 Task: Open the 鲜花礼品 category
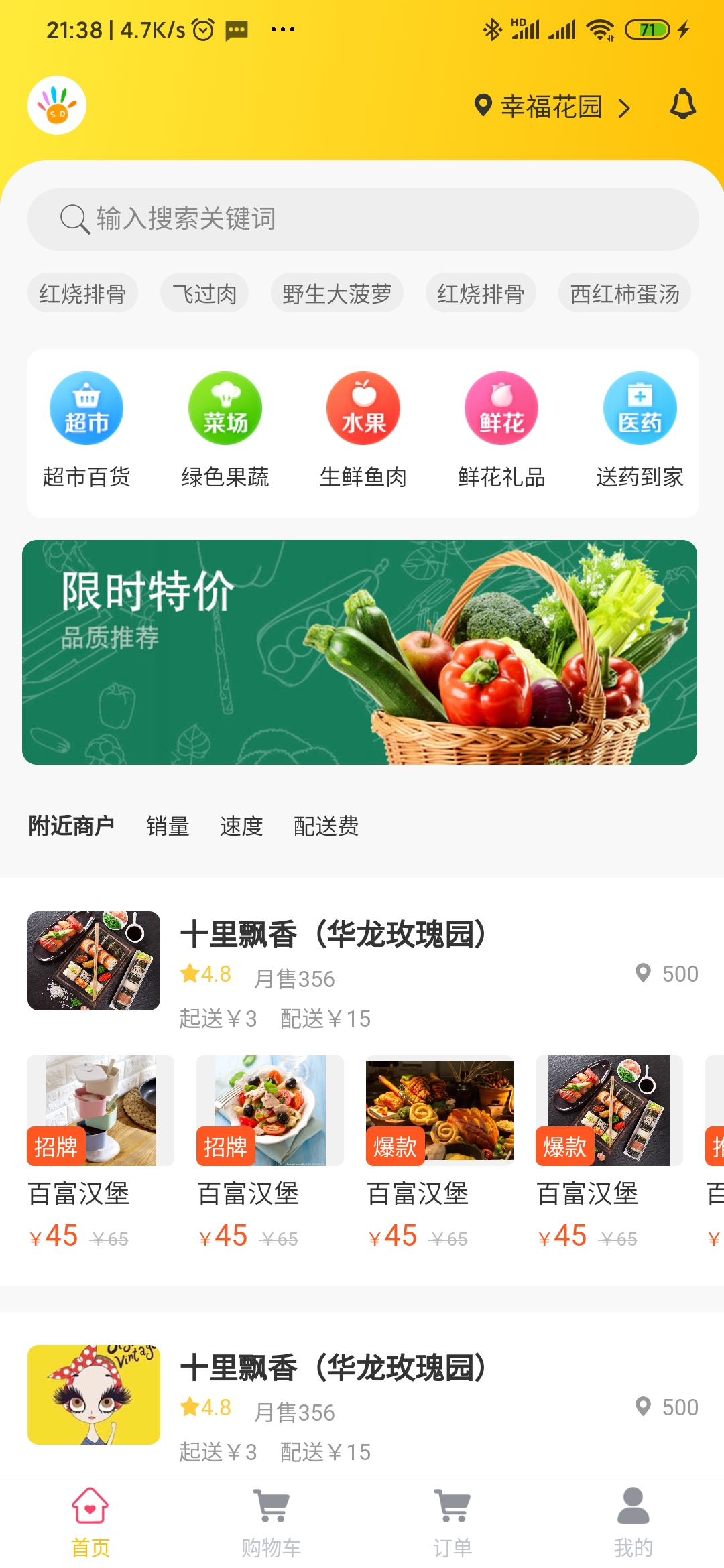(501, 430)
